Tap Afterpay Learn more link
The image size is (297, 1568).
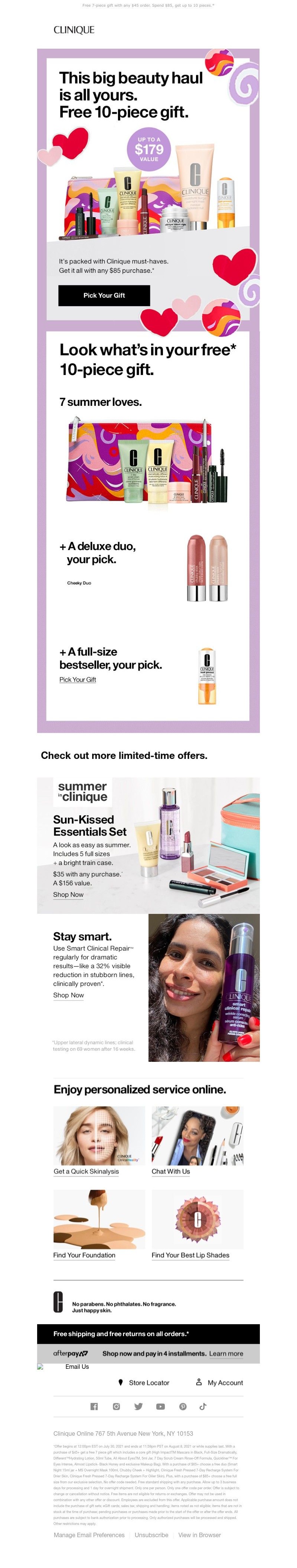[226, 1353]
